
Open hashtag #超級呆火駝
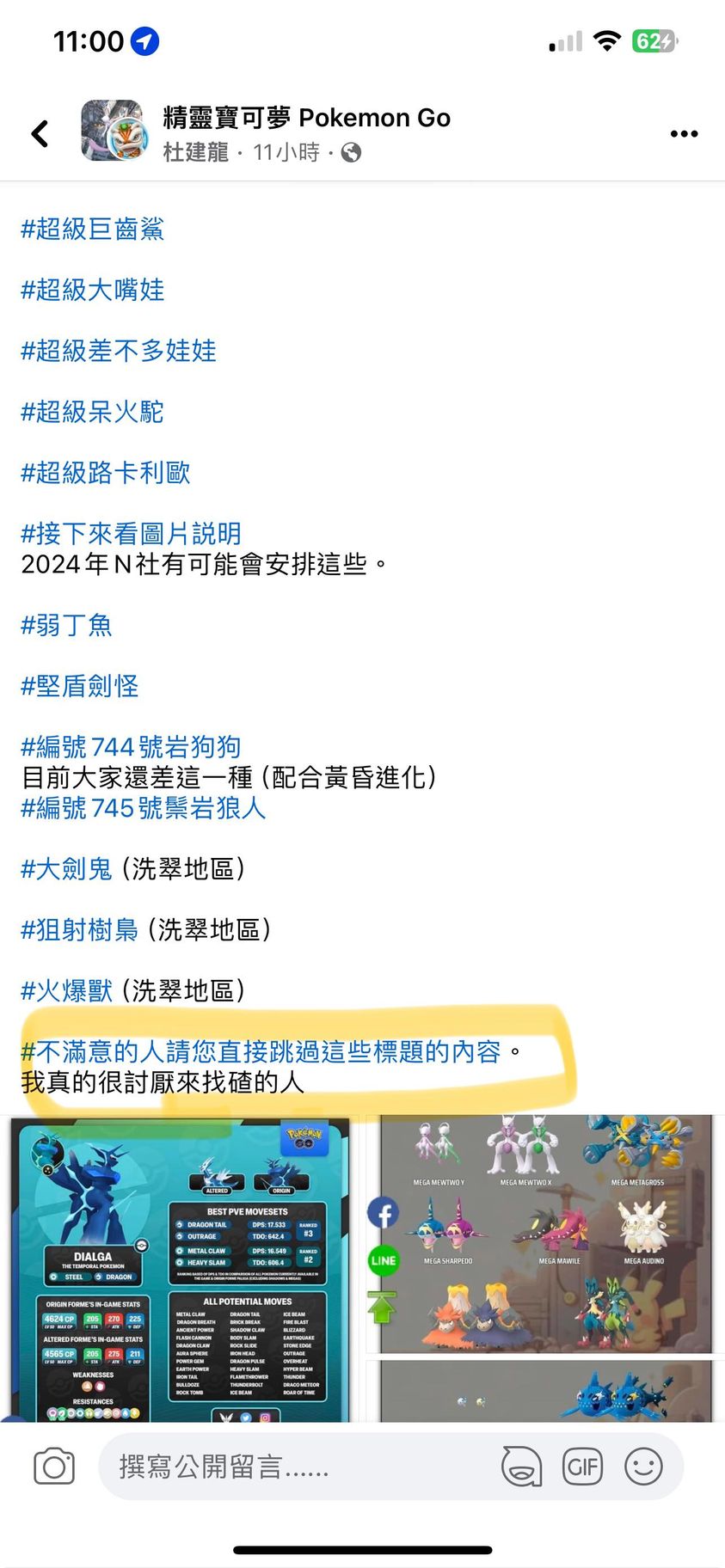[92, 413]
